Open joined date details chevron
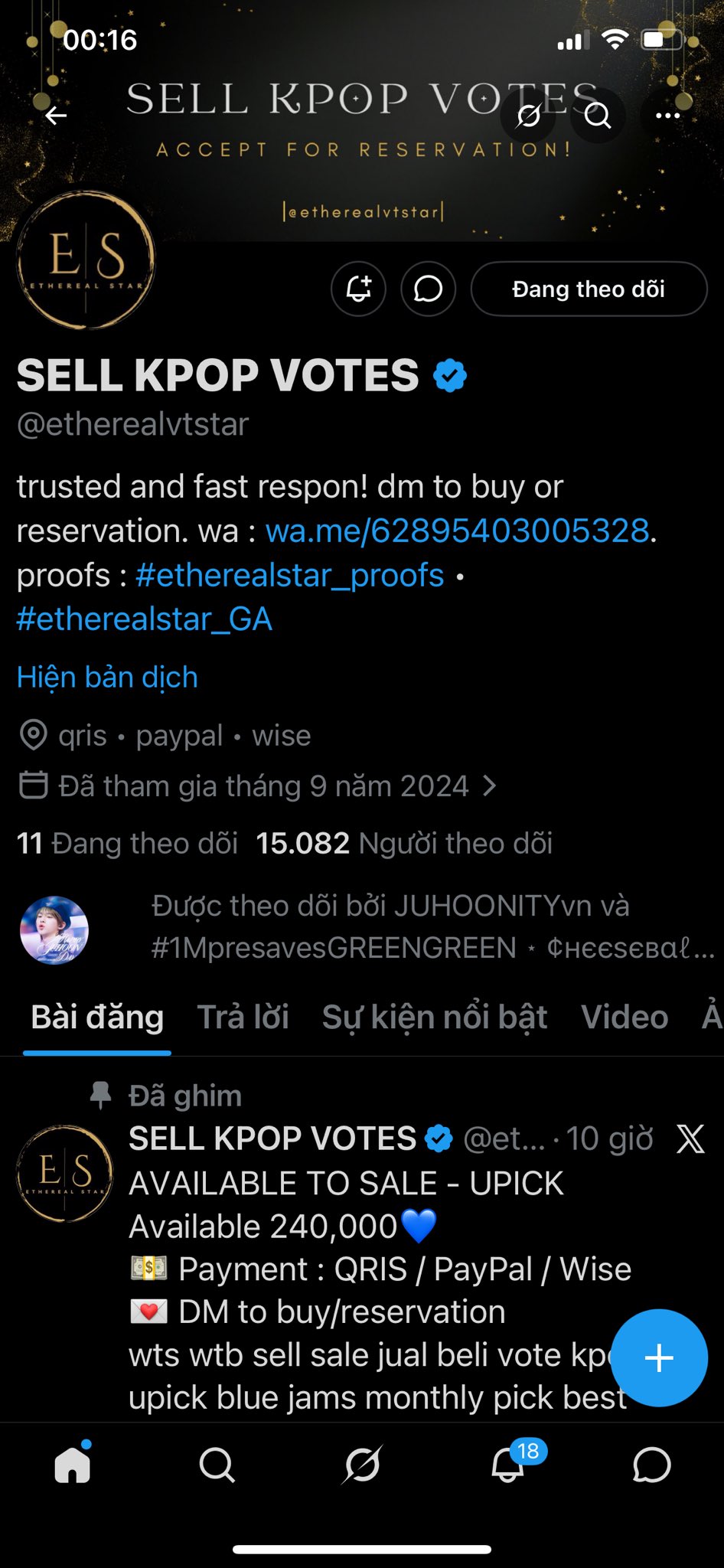This screenshot has height=1568, width=724. (490, 786)
